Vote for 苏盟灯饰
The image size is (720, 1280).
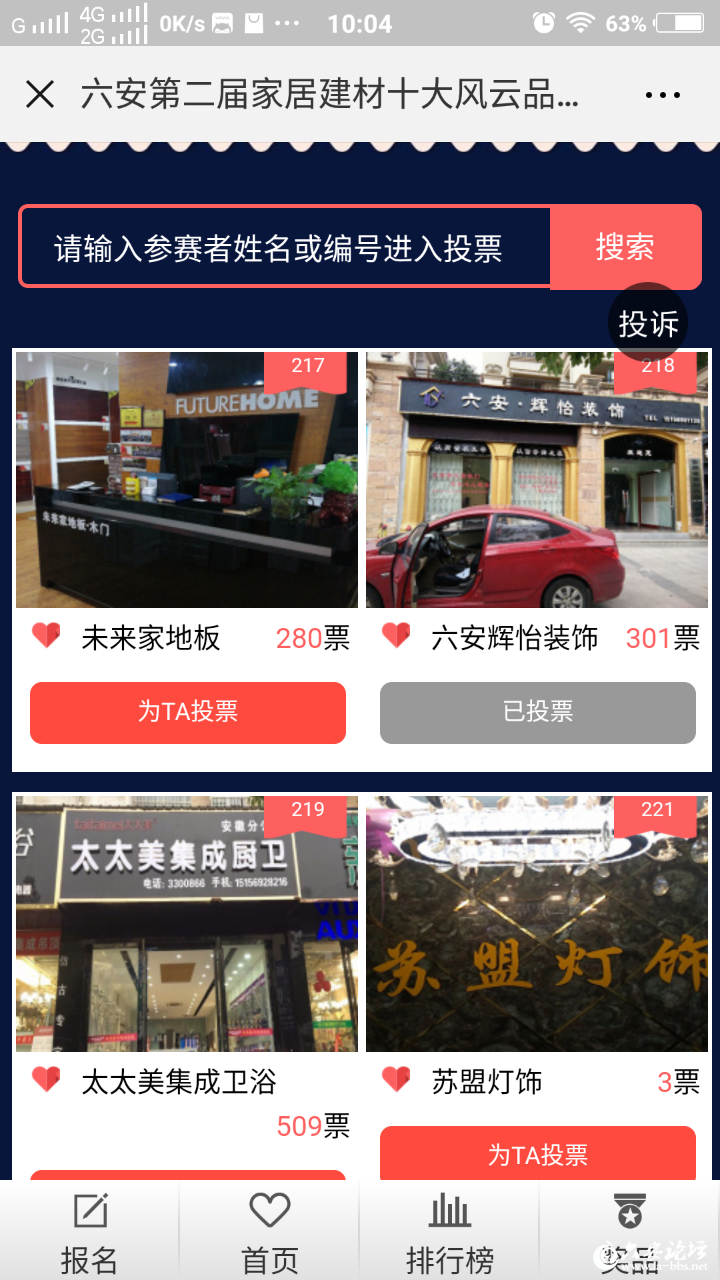click(x=538, y=1154)
